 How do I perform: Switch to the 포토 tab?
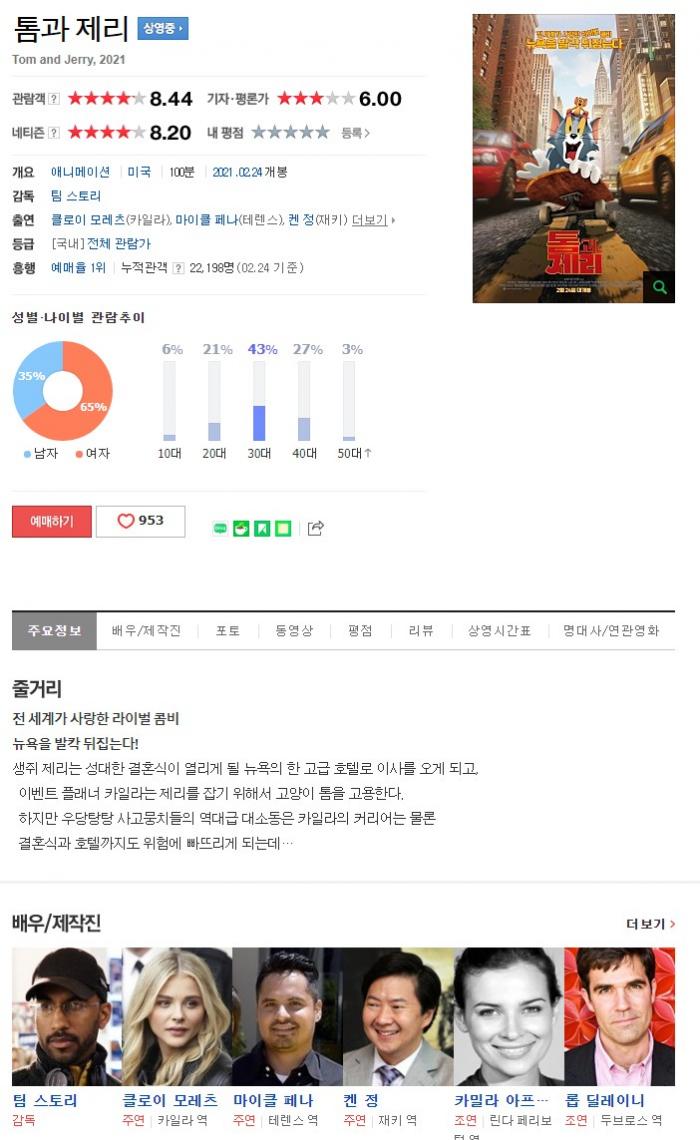(x=228, y=631)
